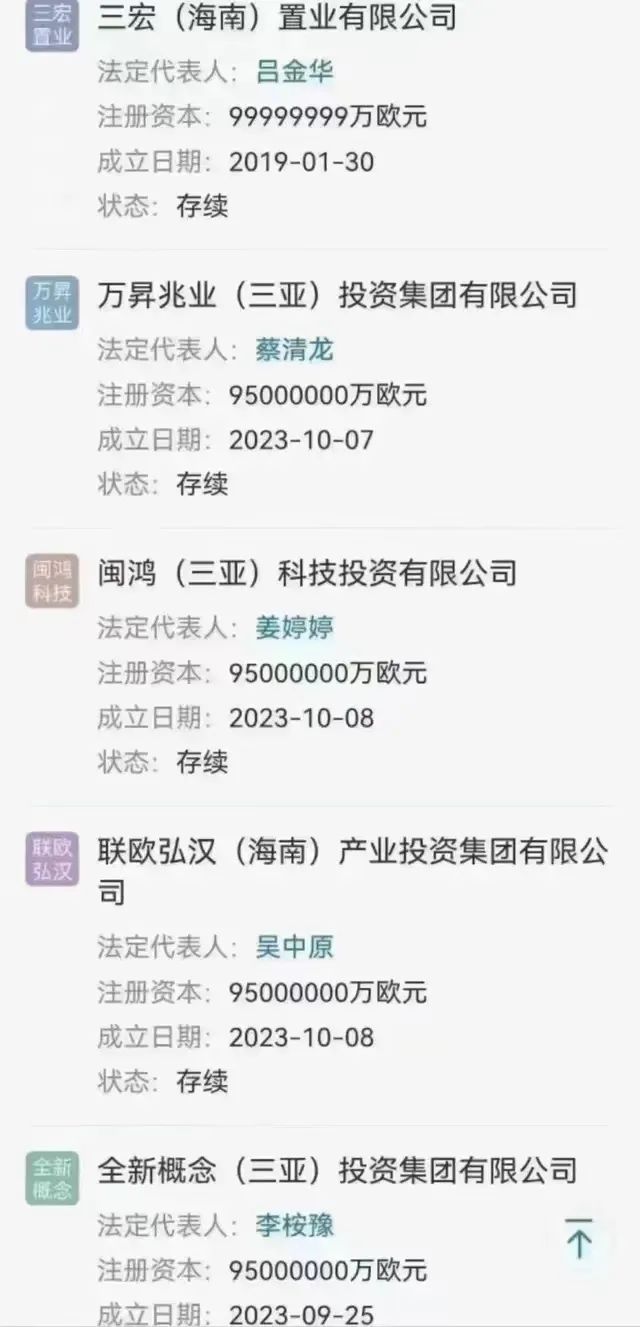The height and width of the screenshot is (1327, 640).
Task: Open 全新概念（三亚）投资集团有限公司 details
Action: coord(337,1169)
